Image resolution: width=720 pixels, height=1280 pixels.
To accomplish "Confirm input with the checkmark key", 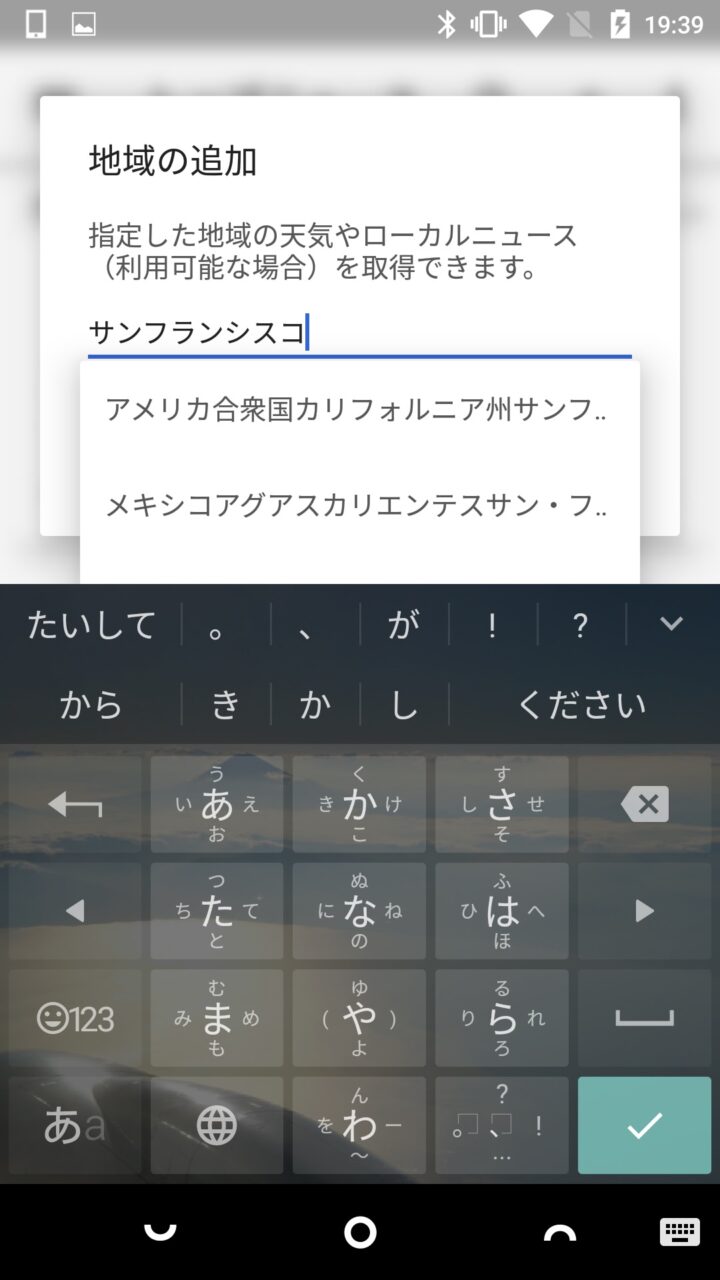I will [x=644, y=1125].
